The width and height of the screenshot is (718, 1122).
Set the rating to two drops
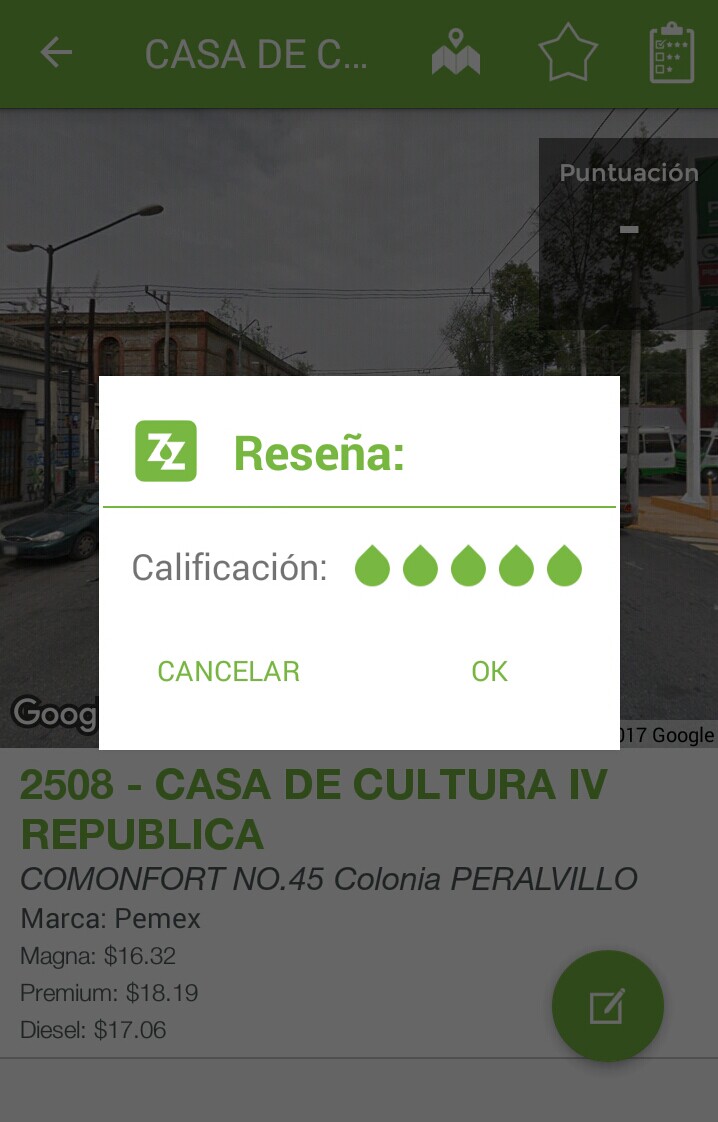point(420,567)
